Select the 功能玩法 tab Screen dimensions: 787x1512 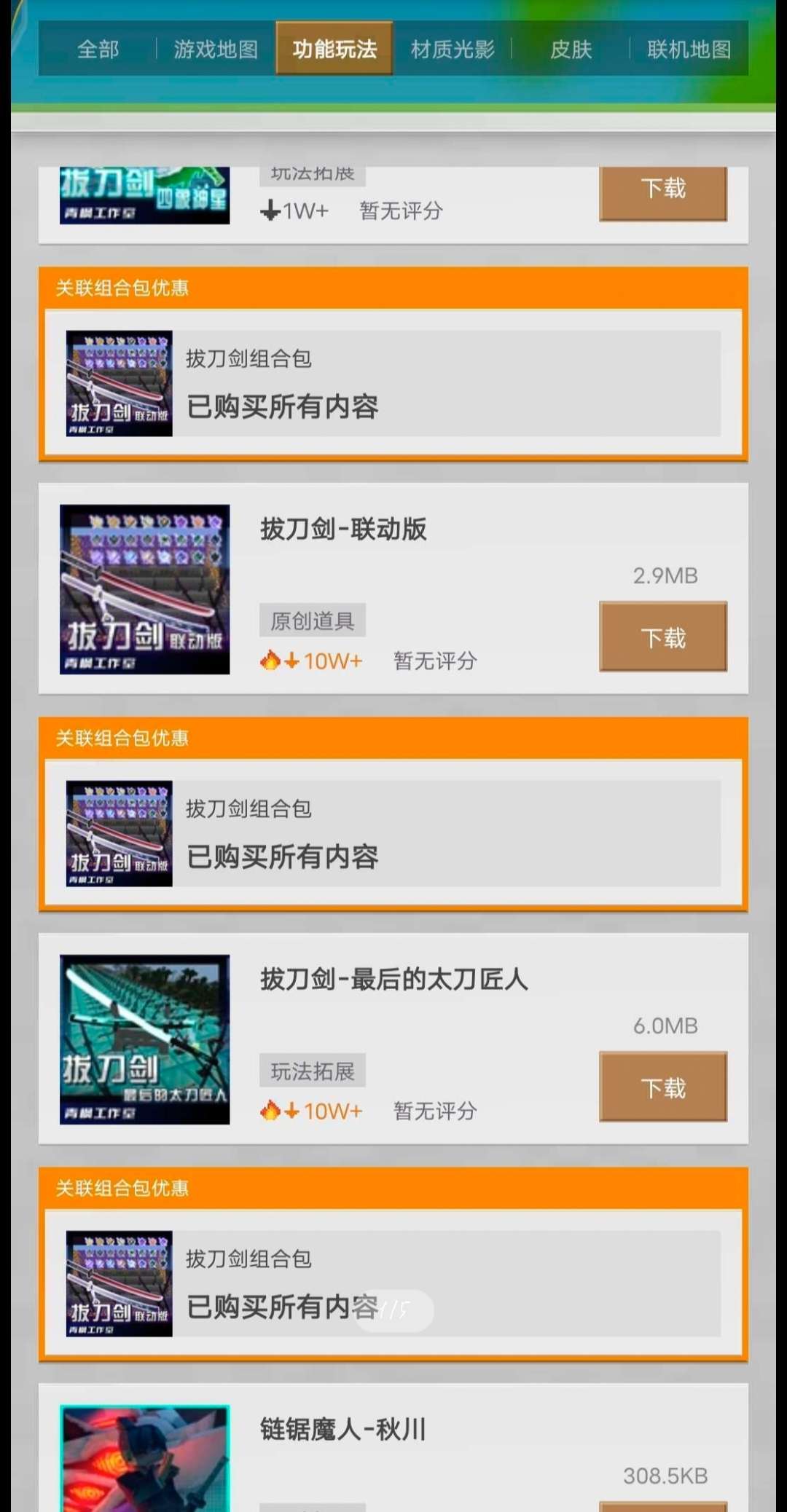coord(334,49)
